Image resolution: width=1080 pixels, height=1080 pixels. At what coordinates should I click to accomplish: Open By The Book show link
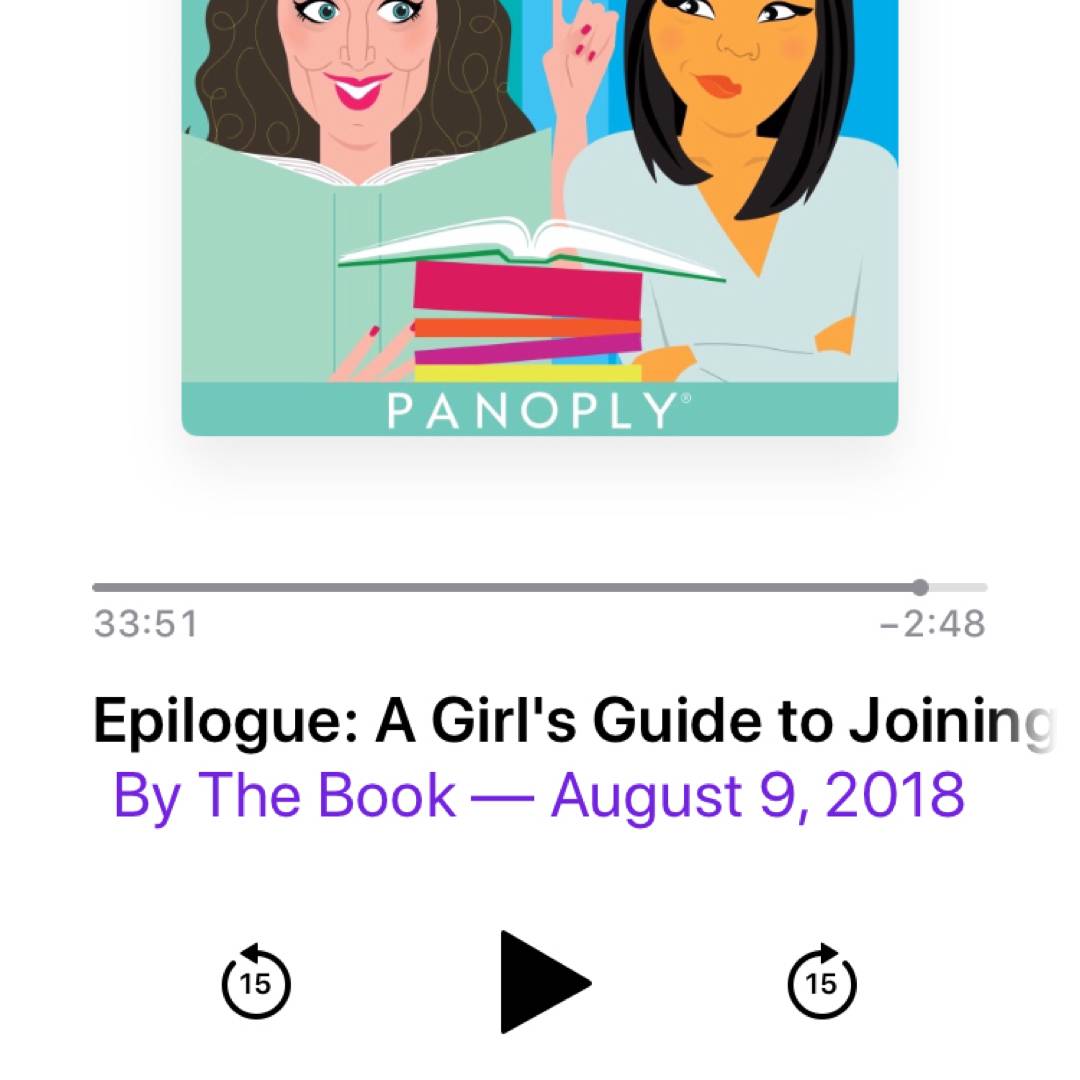538,795
